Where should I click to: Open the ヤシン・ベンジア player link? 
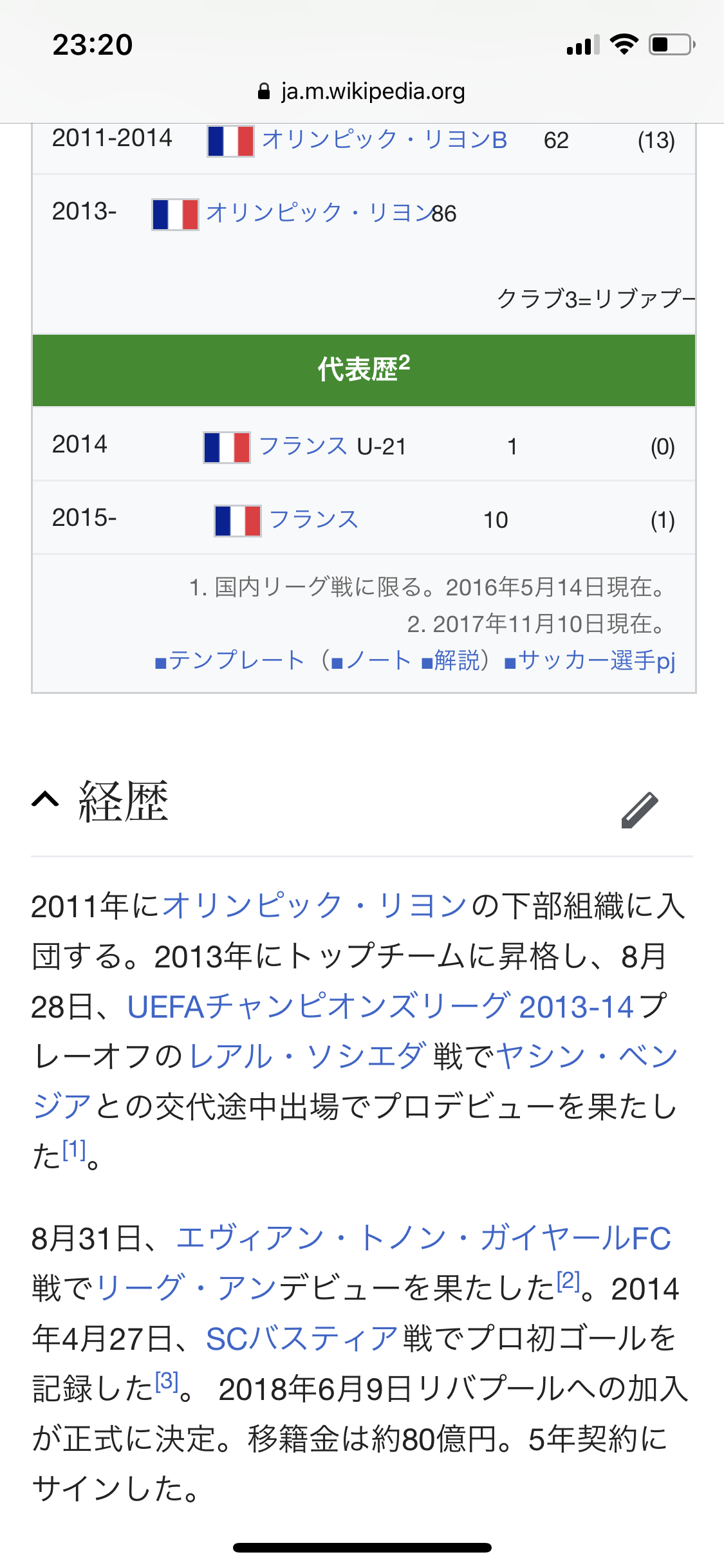coord(587,1057)
